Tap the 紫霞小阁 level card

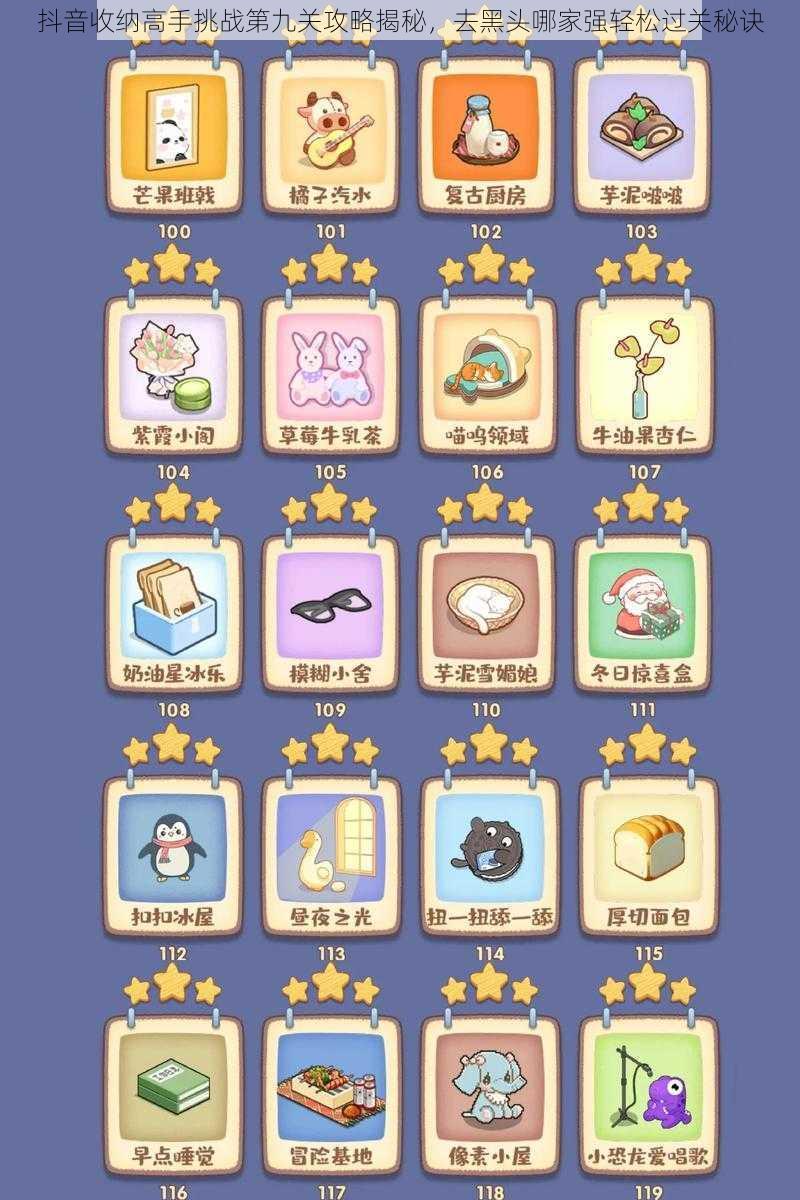click(173, 375)
